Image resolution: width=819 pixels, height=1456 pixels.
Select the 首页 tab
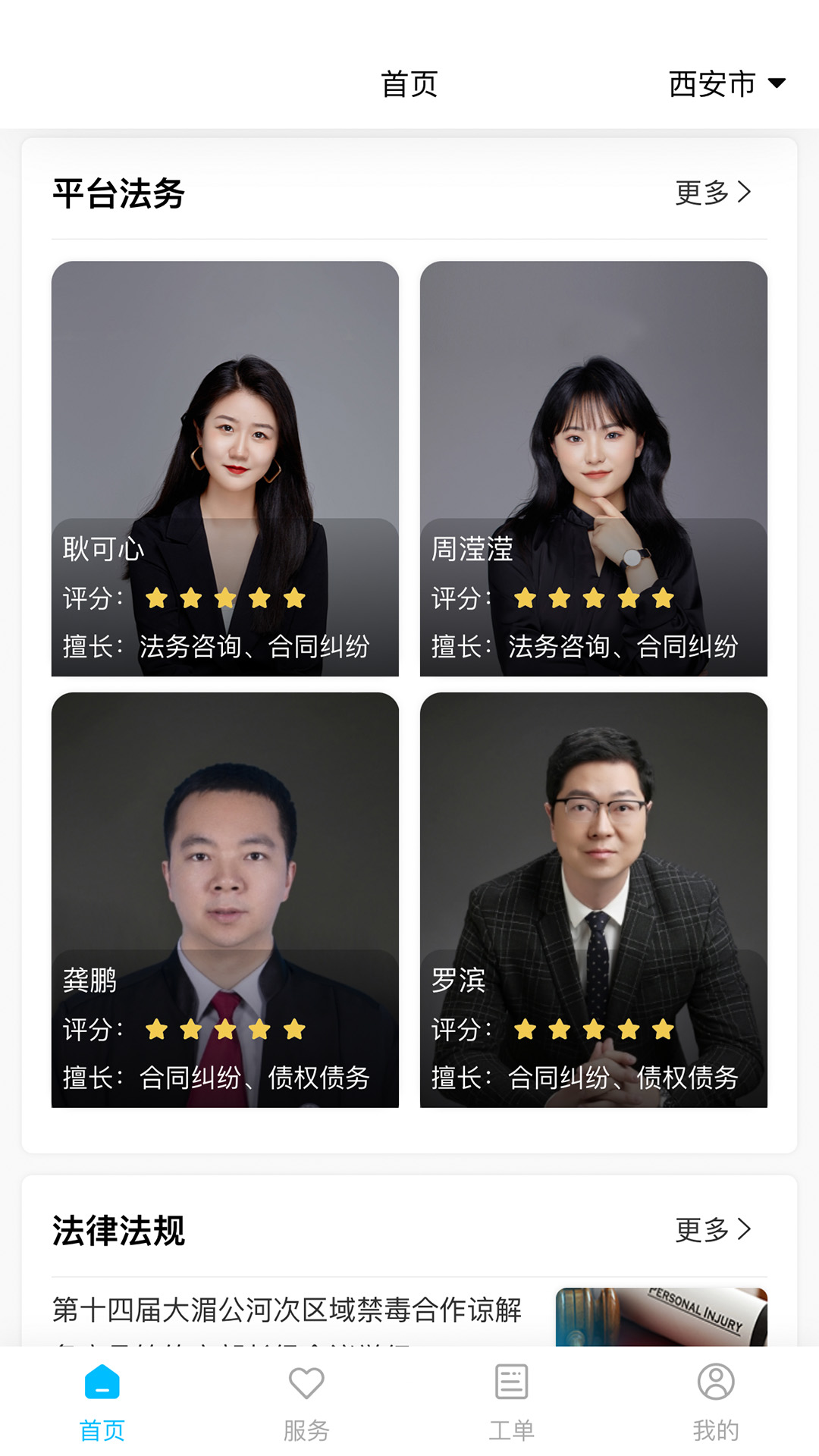pos(102,1401)
